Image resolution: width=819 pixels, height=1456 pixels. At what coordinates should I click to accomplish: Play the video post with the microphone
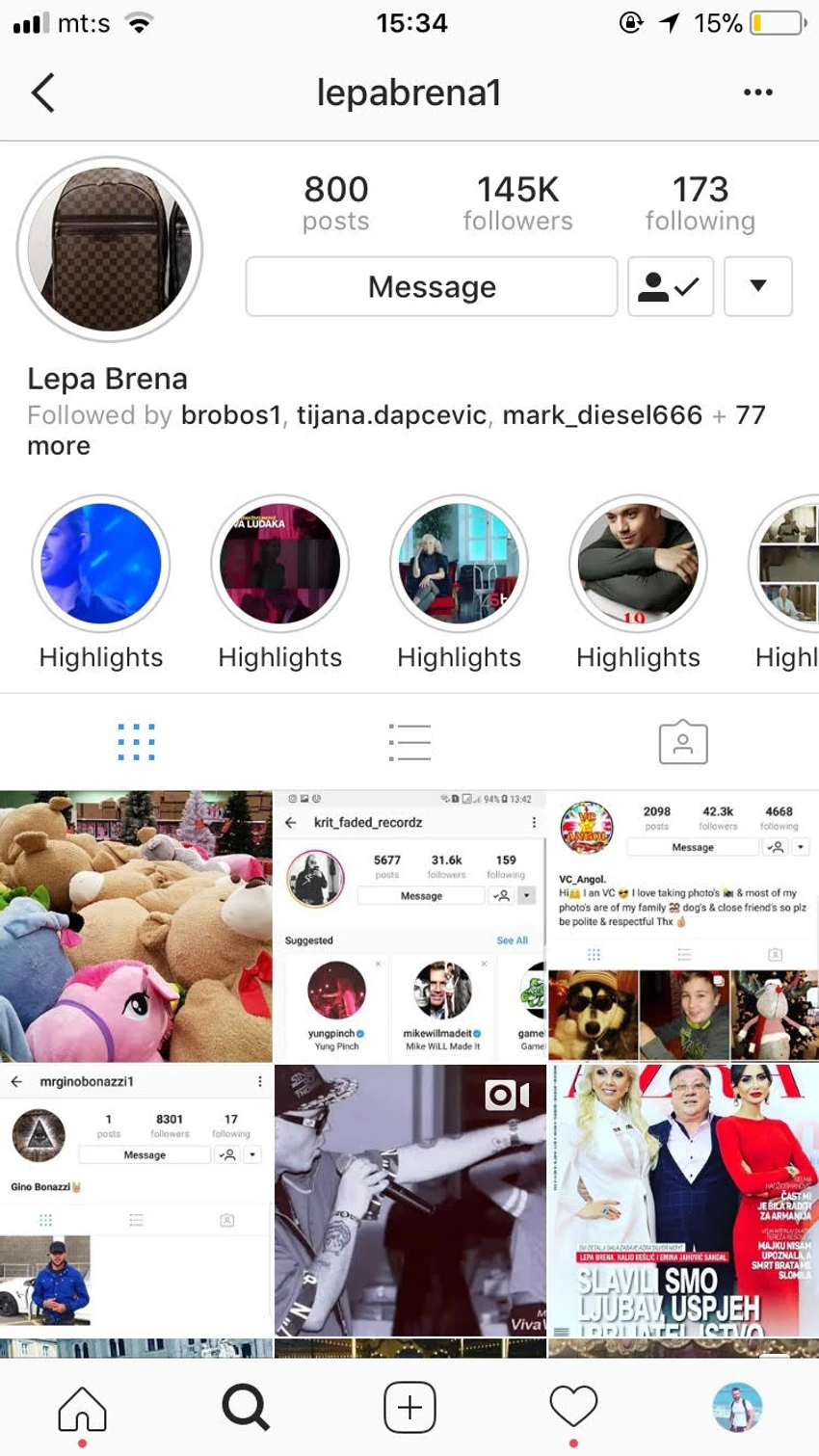point(409,1200)
